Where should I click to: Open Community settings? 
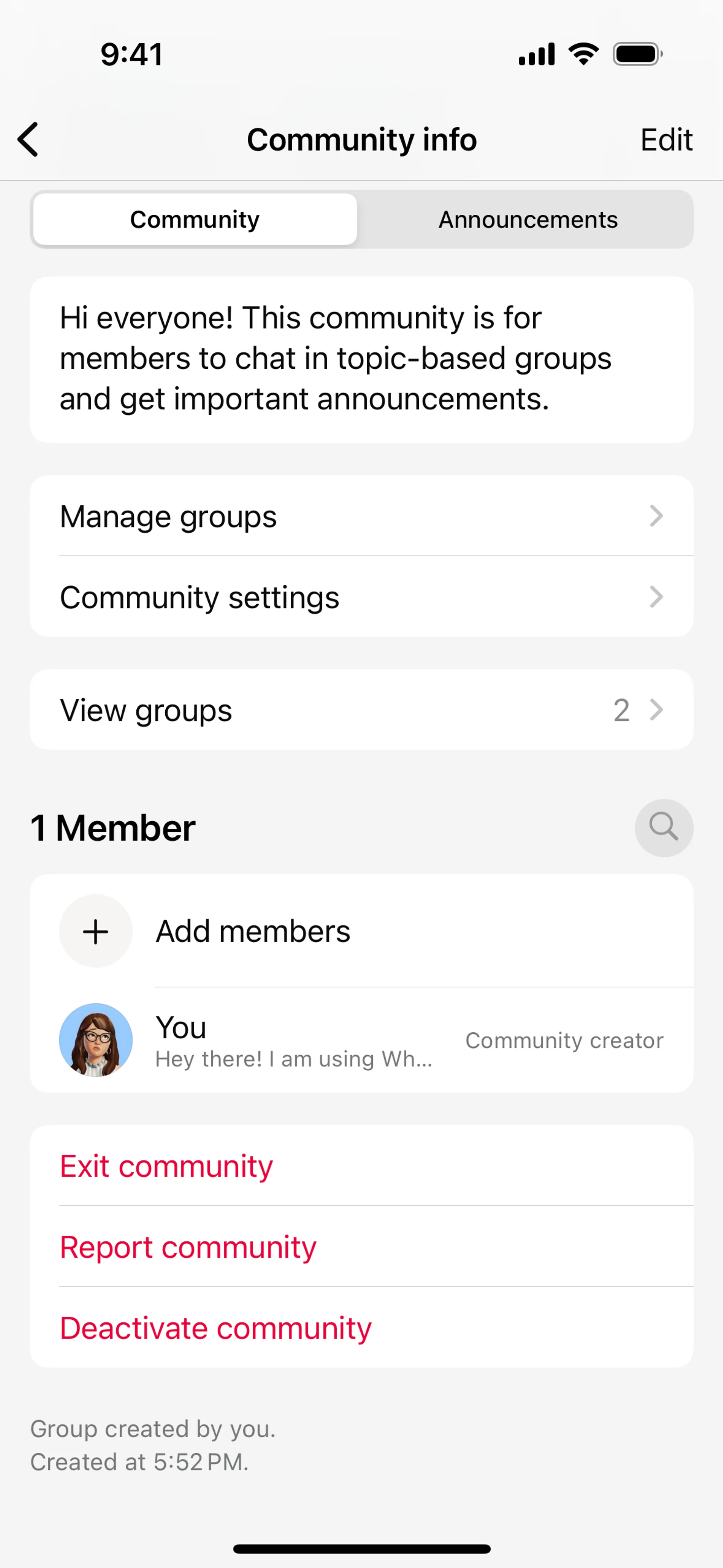pos(361,597)
